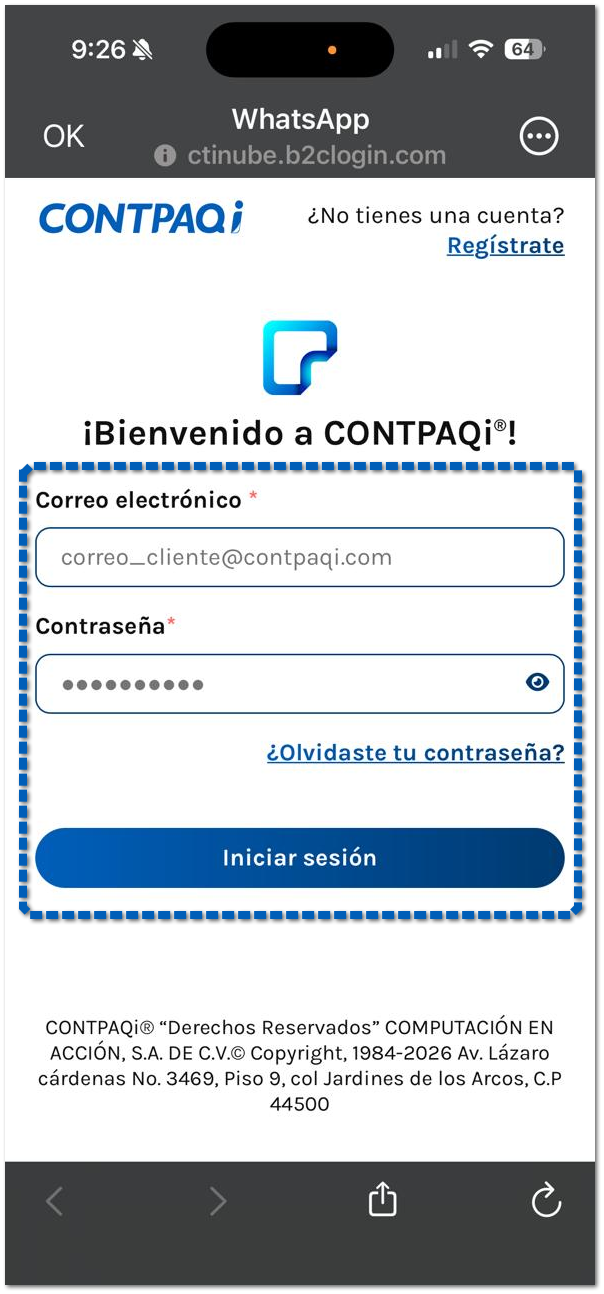The image size is (604, 1294).
Task: Focus the Correo electrónico field
Action: [x=300, y=557]
